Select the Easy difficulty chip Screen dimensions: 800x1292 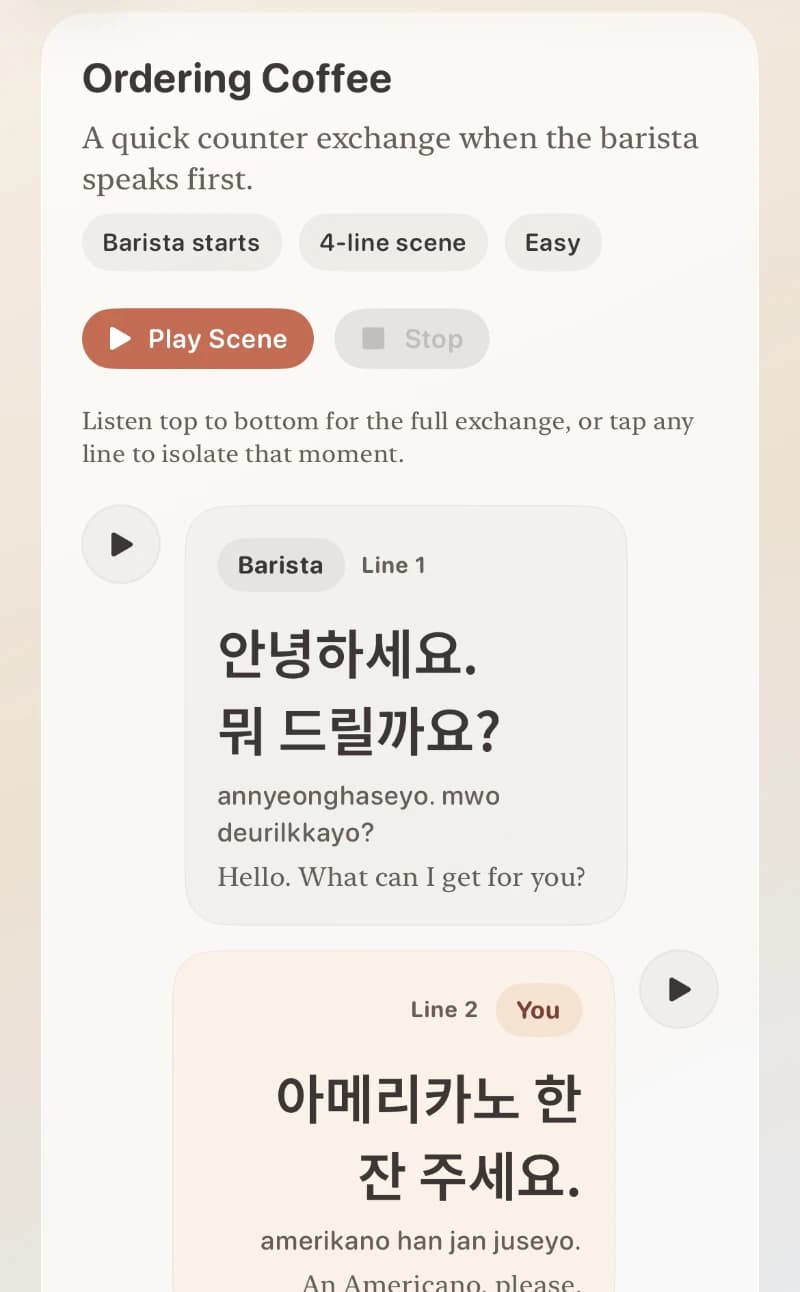[553, 242]
